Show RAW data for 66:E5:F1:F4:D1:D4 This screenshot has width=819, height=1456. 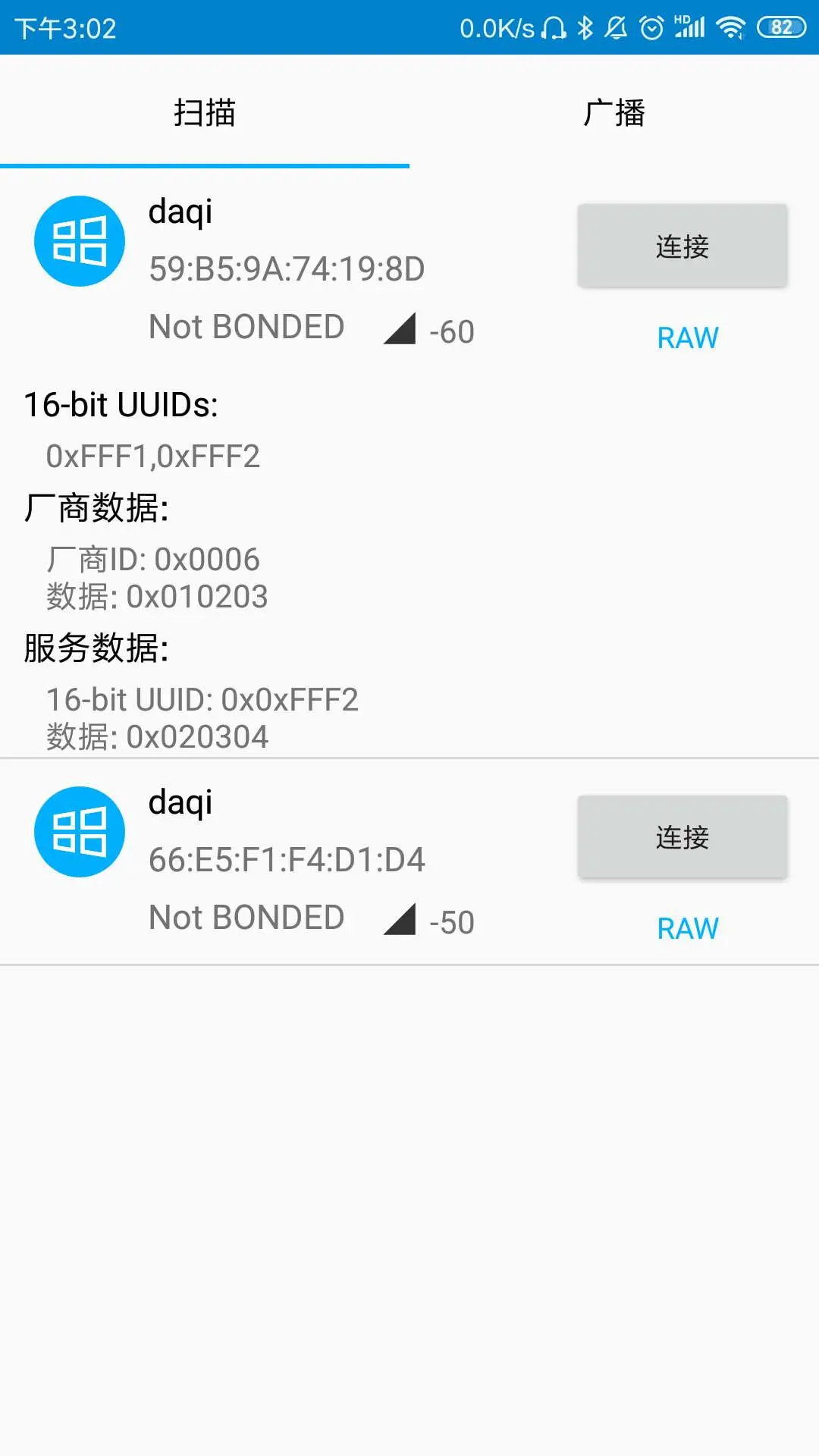688,928
